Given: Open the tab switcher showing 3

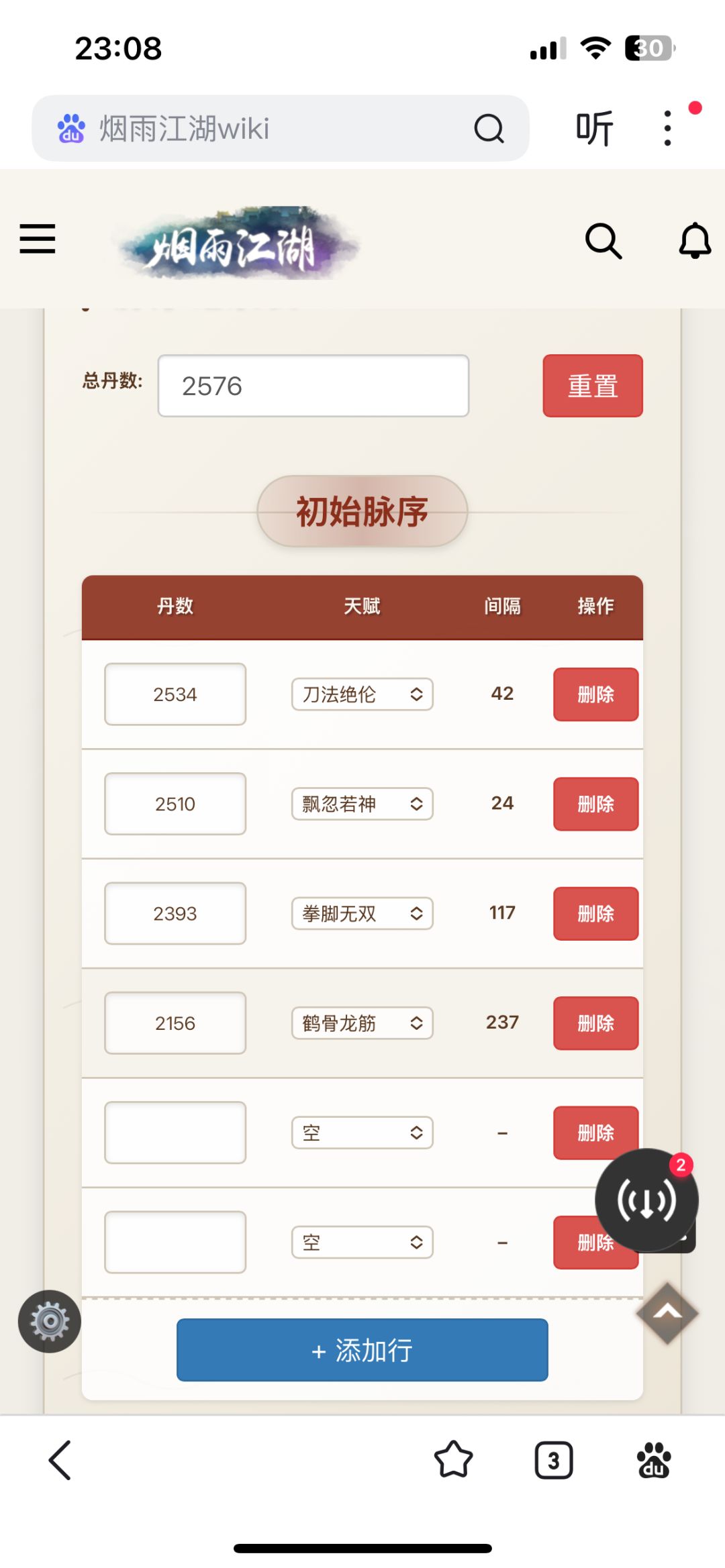Looking at the screenshot, I should coord(554,1460).
